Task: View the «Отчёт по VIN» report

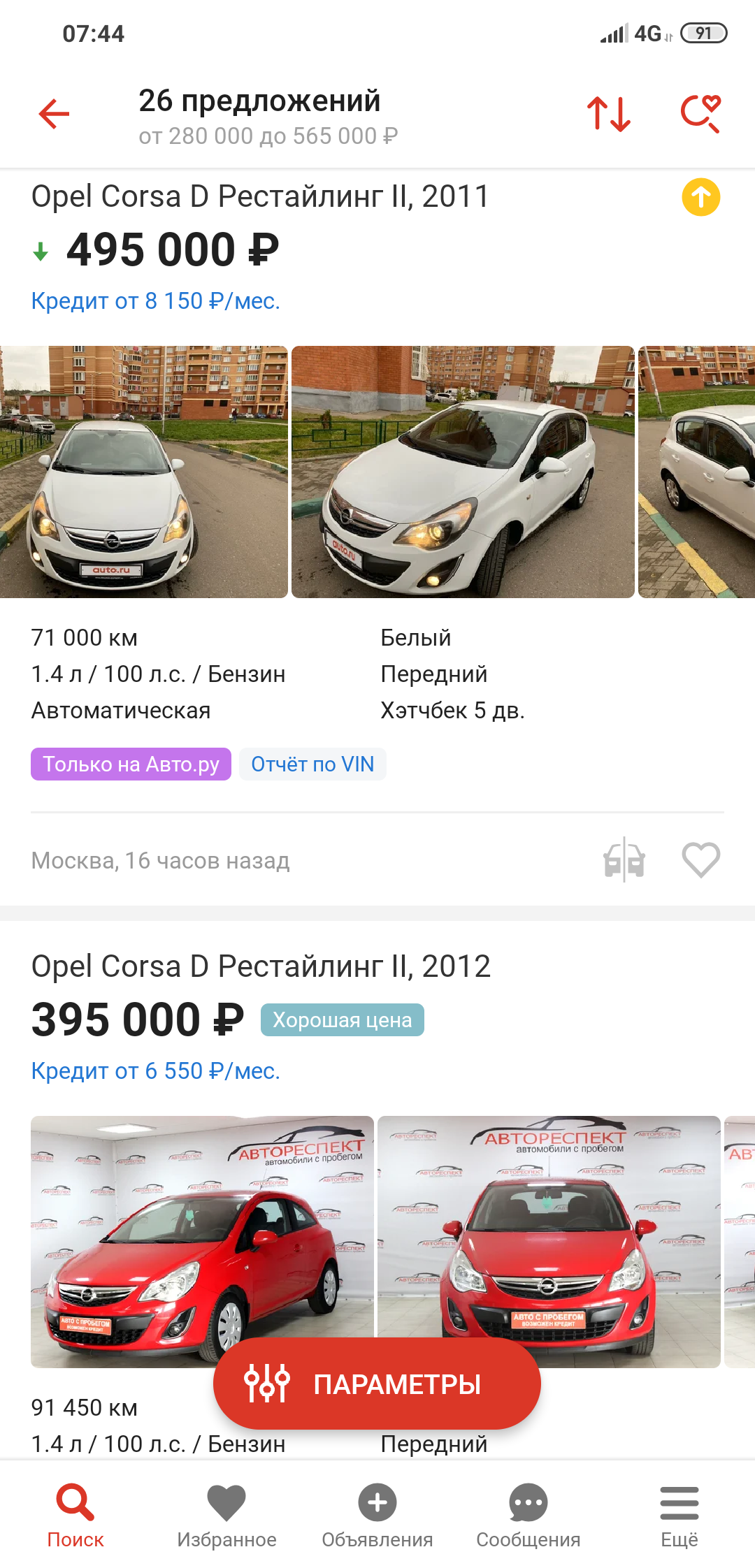Action: (x=312, y=764)
